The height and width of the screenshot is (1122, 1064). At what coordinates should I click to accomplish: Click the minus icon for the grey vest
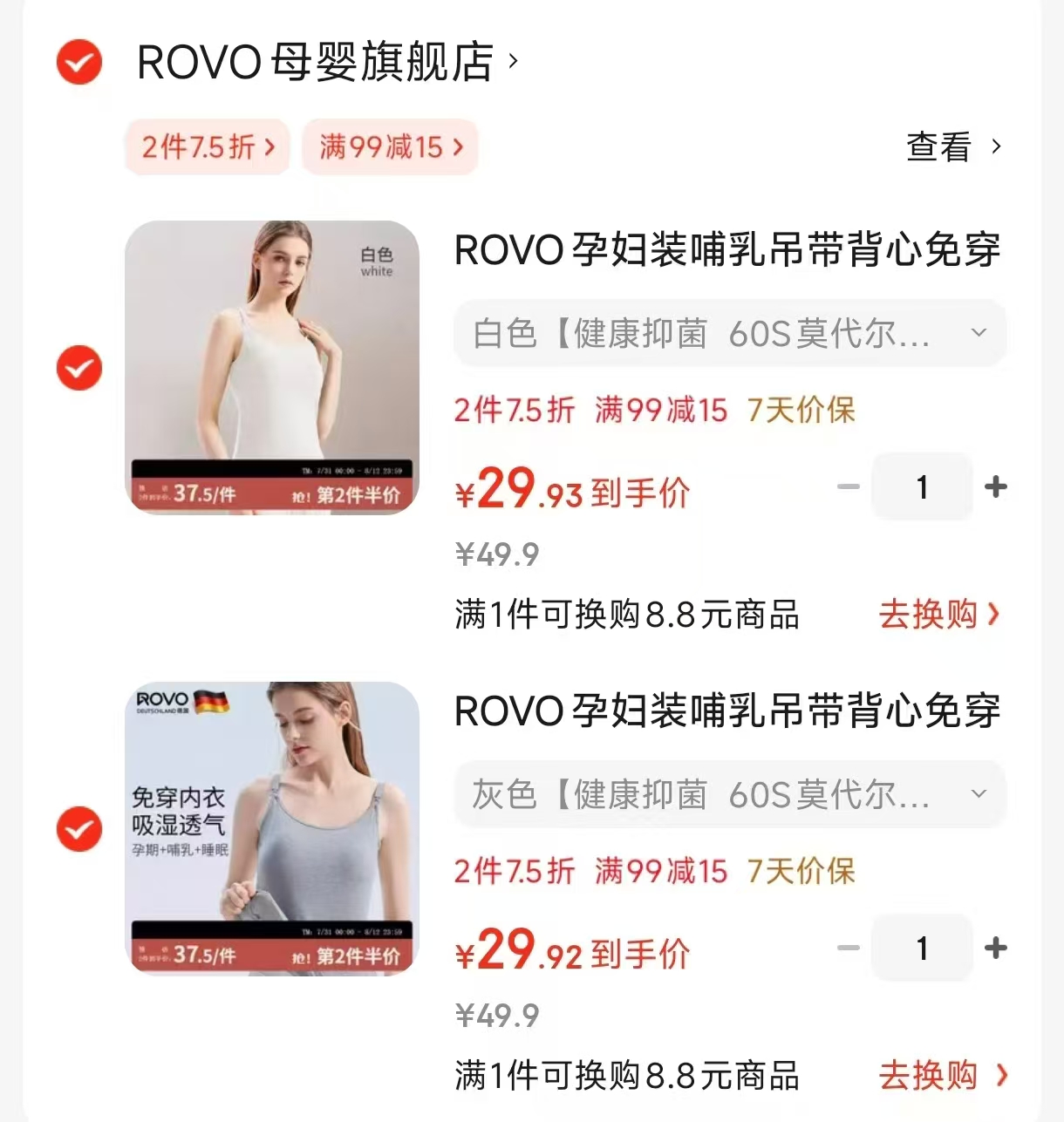846,949
